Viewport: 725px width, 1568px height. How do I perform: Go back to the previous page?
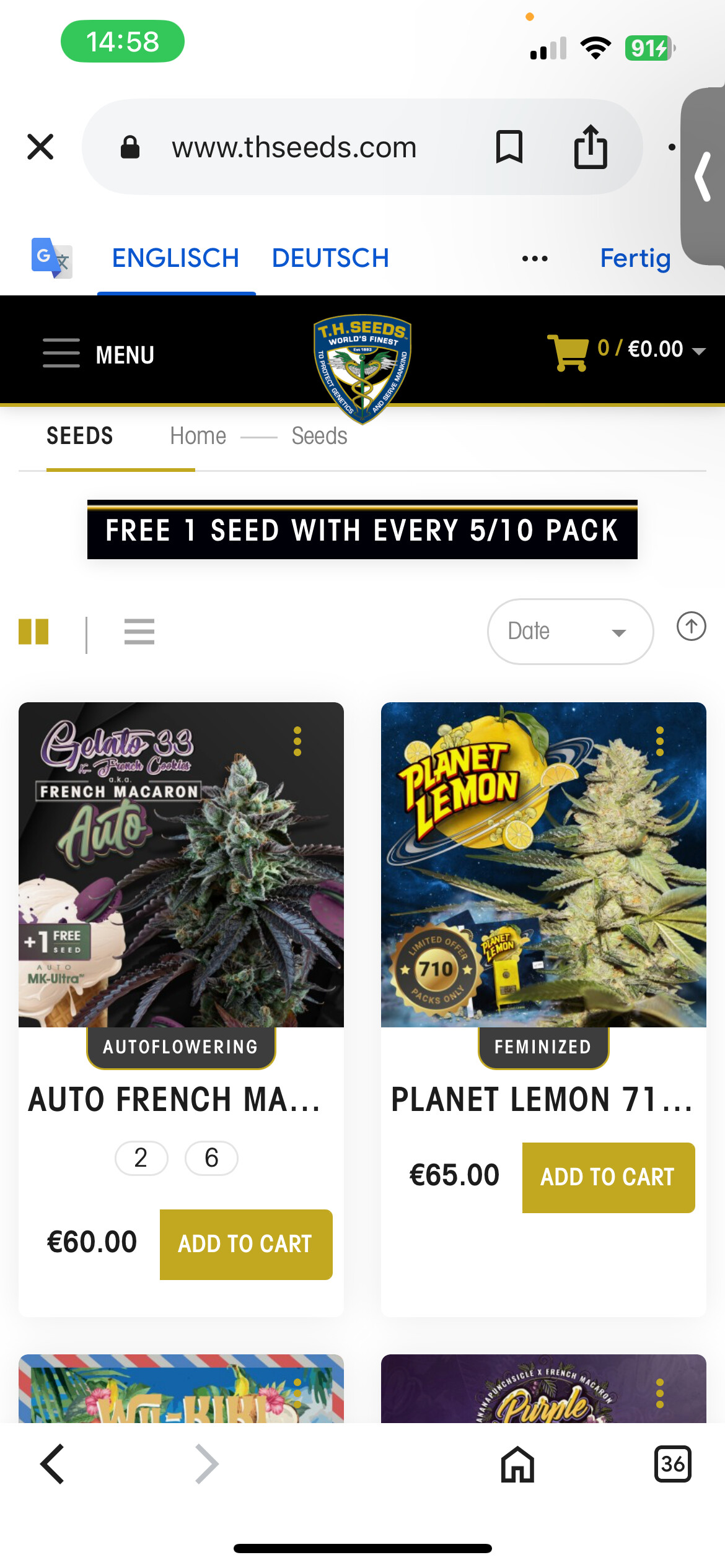[x=53, y=1464]
